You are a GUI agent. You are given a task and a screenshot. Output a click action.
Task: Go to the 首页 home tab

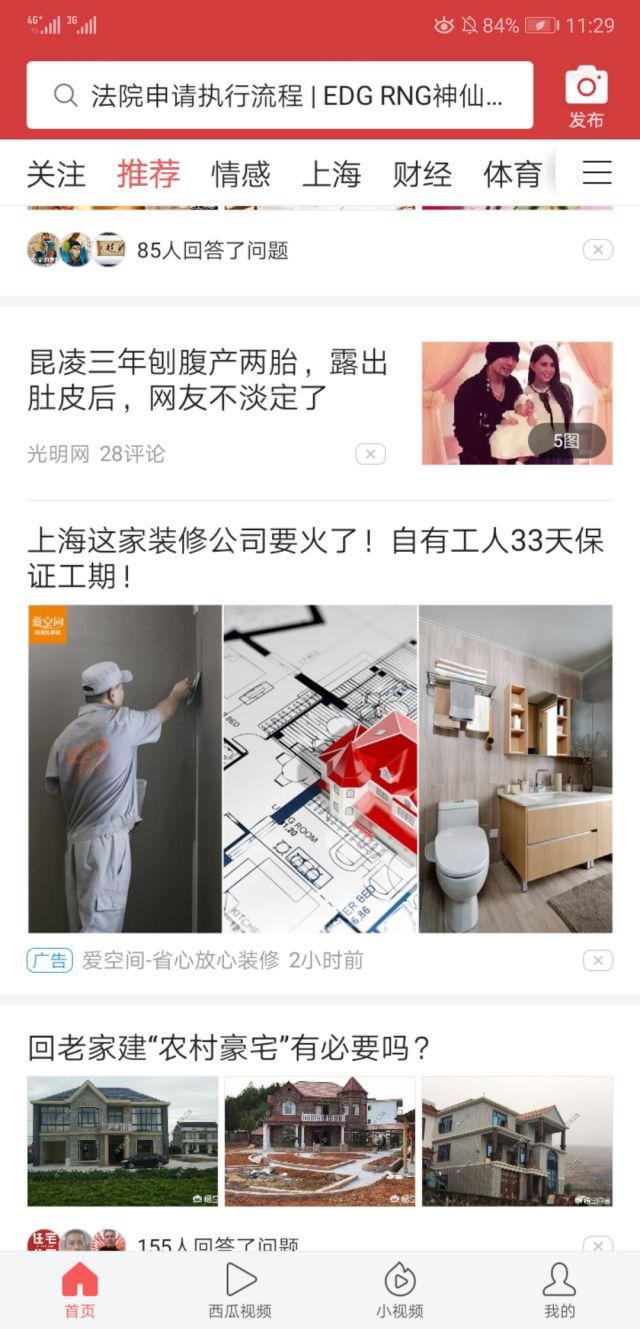pos(80,1290)
